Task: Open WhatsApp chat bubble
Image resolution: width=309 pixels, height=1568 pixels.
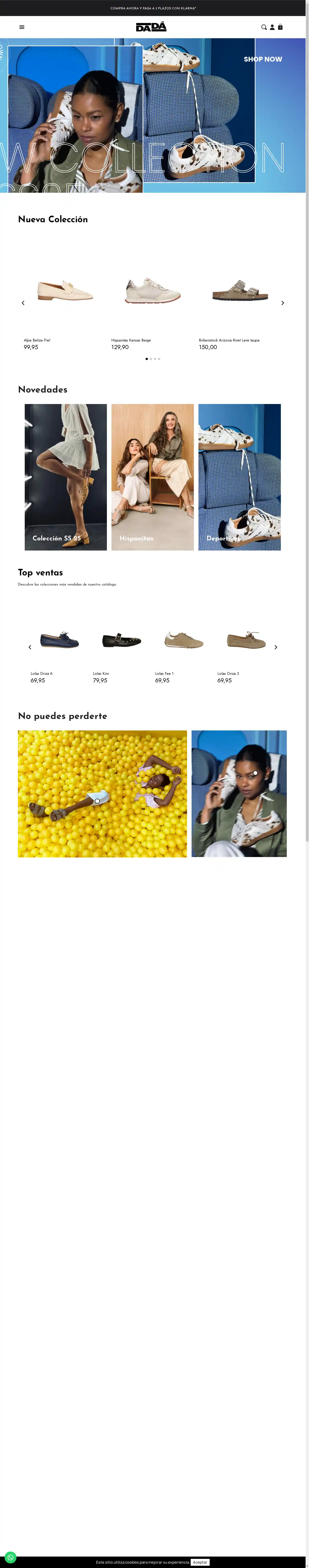Action: 10,1557
